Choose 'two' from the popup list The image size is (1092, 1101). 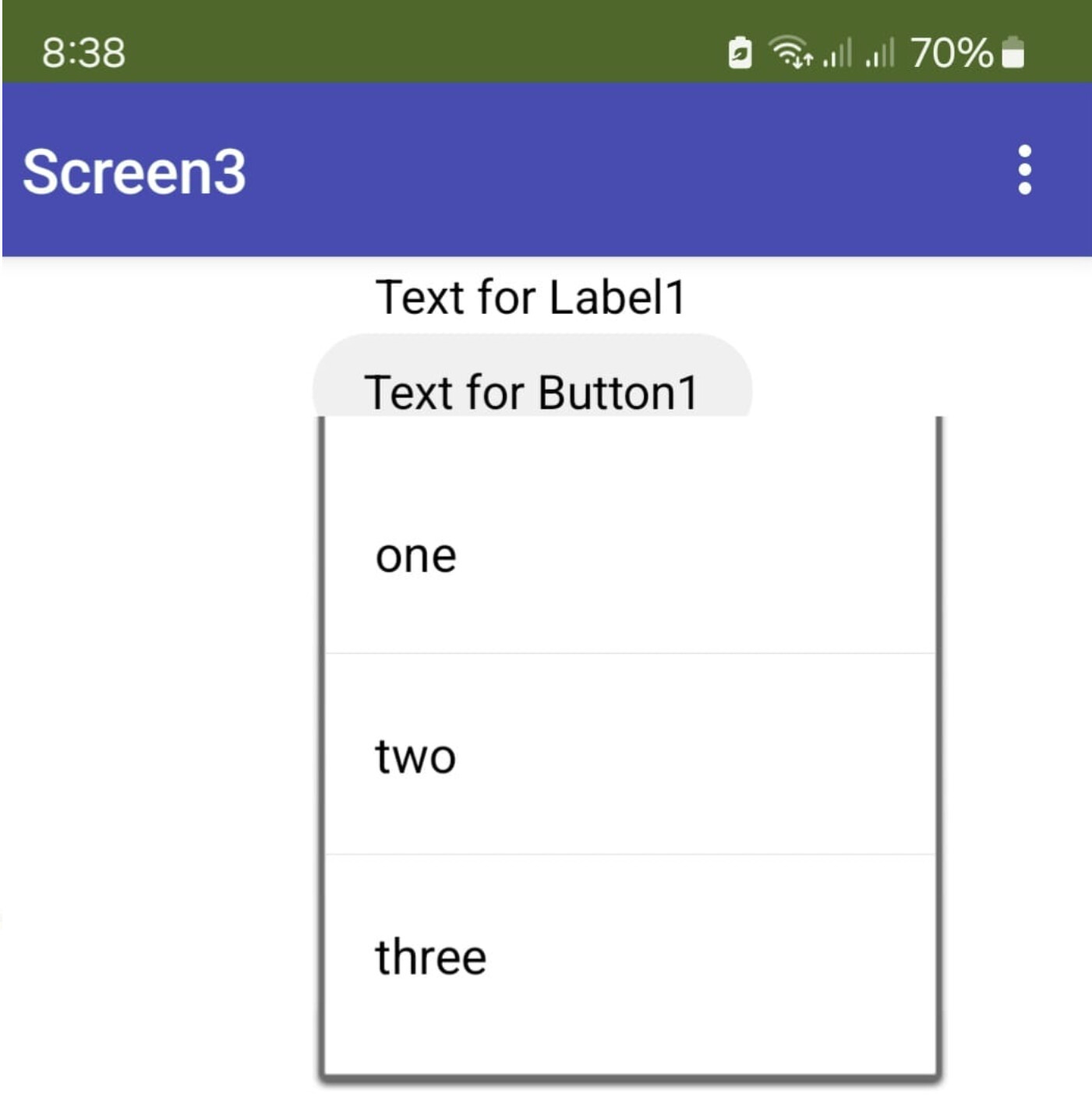tap(628, 756)
